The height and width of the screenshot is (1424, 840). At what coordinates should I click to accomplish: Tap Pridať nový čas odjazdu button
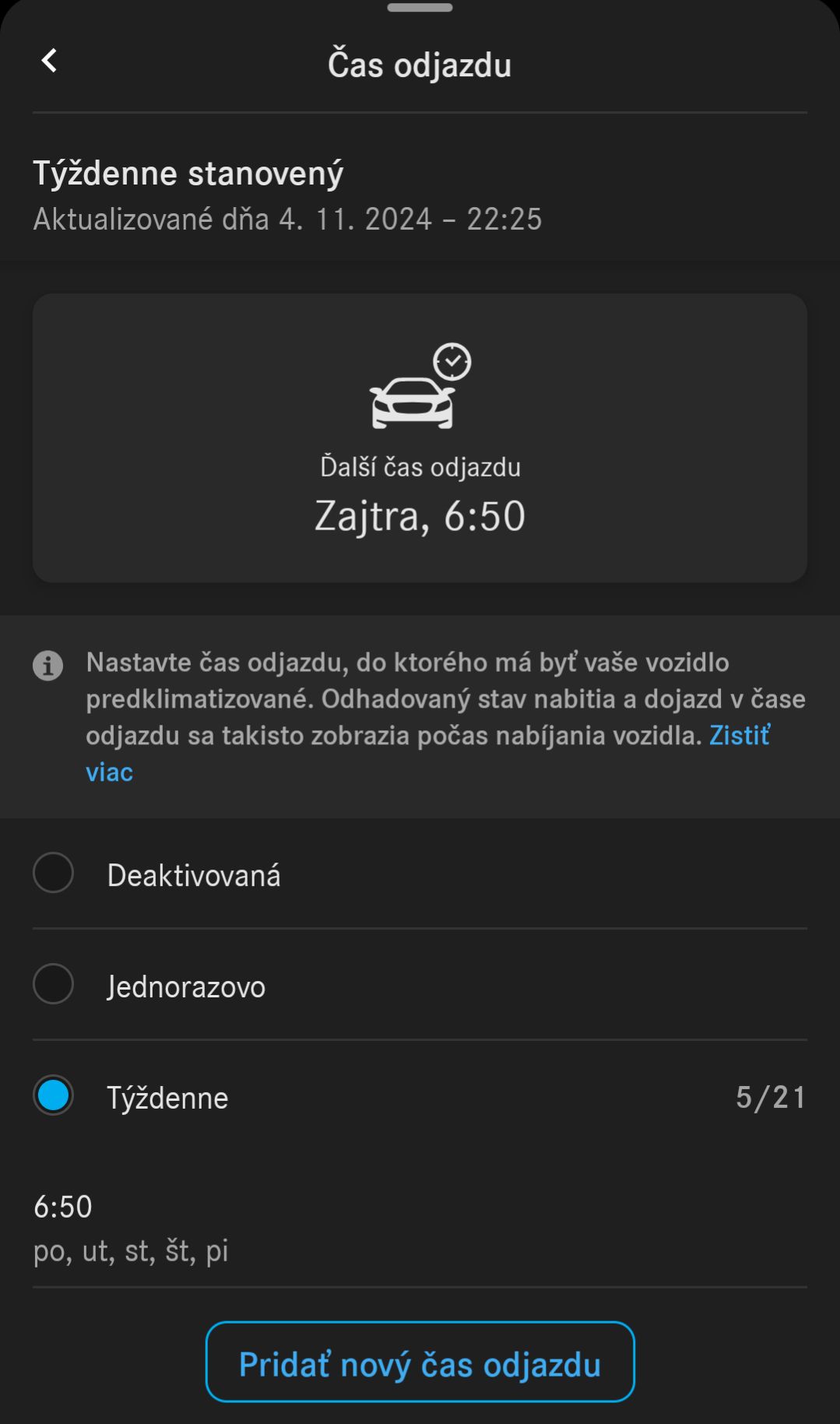tap(420, 1362)
